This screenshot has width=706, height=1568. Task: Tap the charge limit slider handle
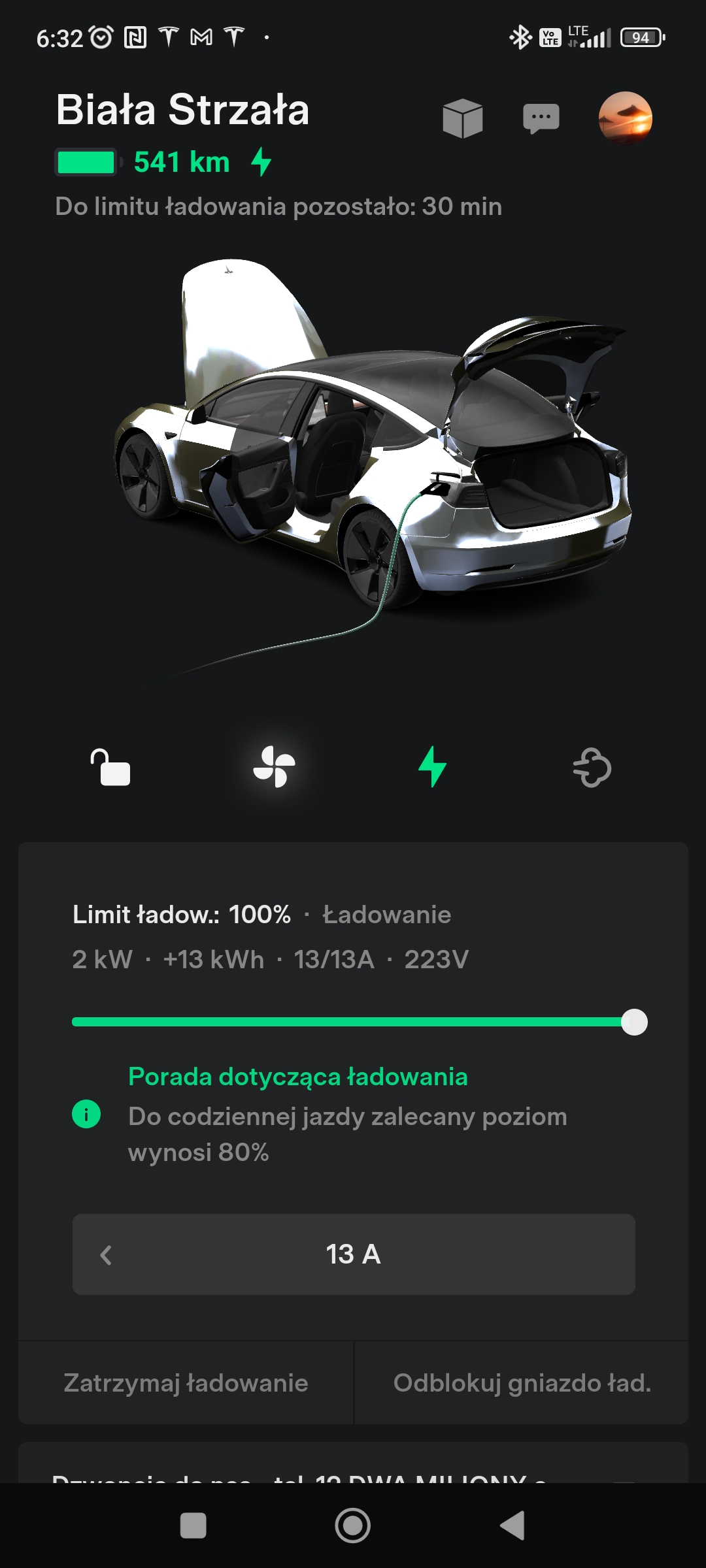[x=634, y=1022]
